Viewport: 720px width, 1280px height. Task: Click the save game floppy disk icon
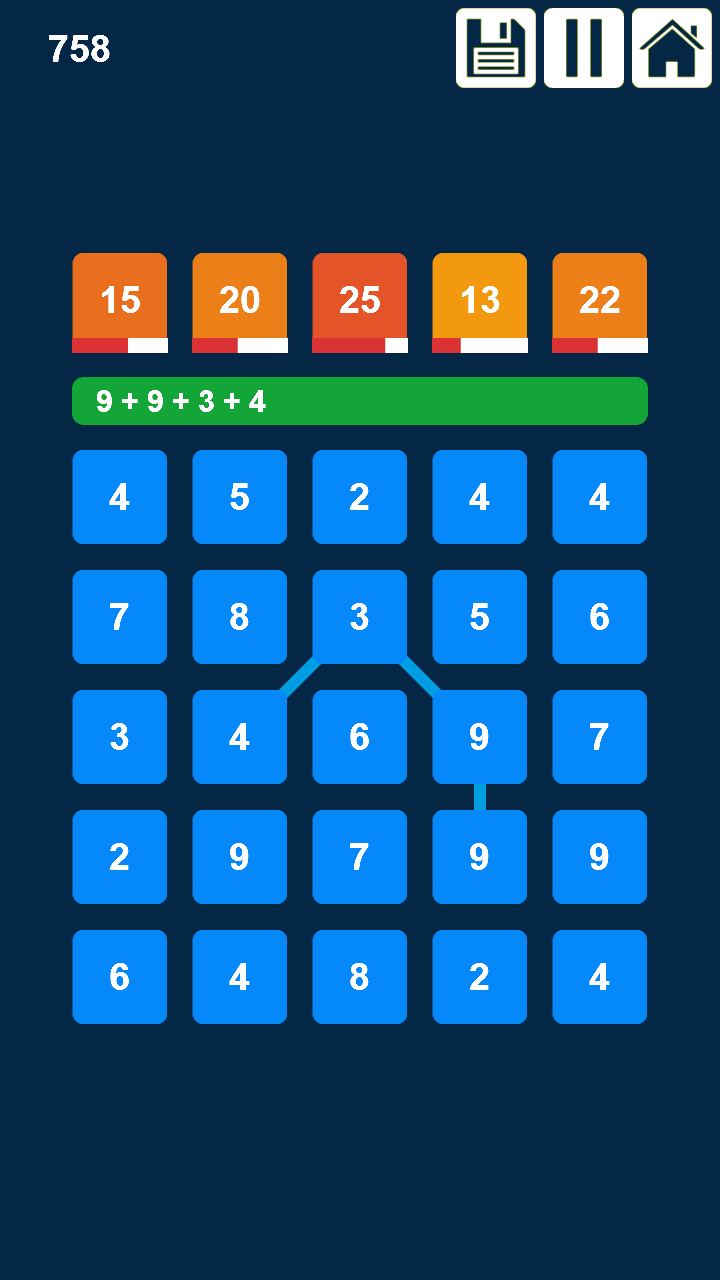pos(495,47)
